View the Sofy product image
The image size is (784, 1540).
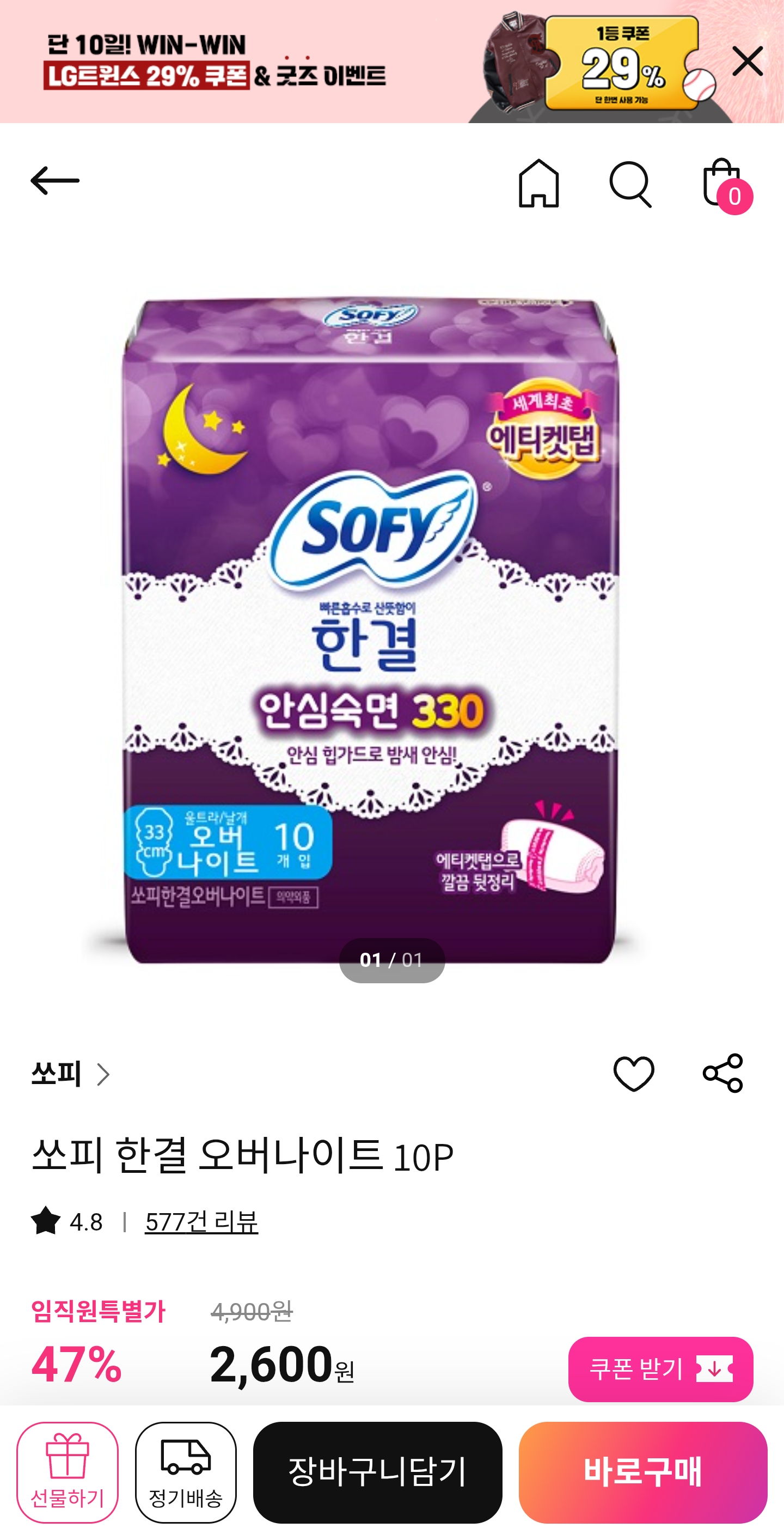(x=370, y=628)
